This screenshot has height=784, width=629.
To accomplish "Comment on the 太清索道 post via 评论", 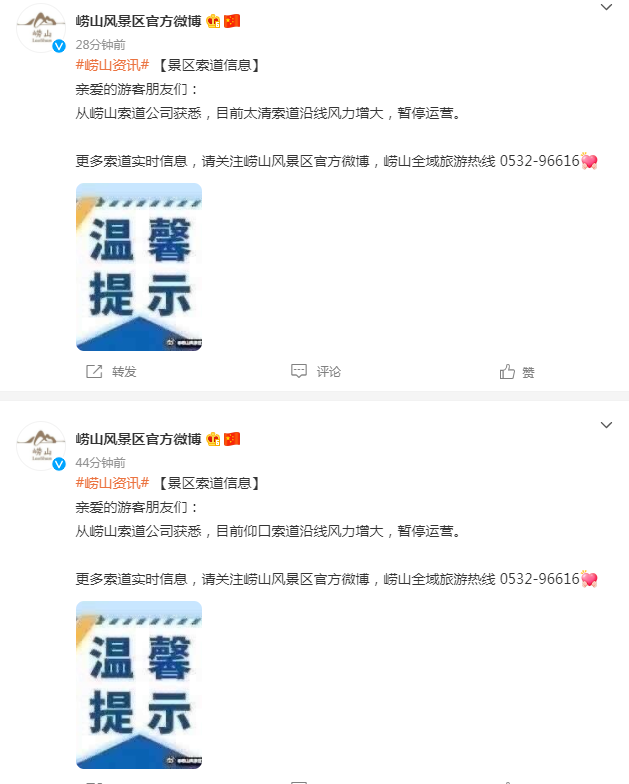I will click(x=316, y=372).
